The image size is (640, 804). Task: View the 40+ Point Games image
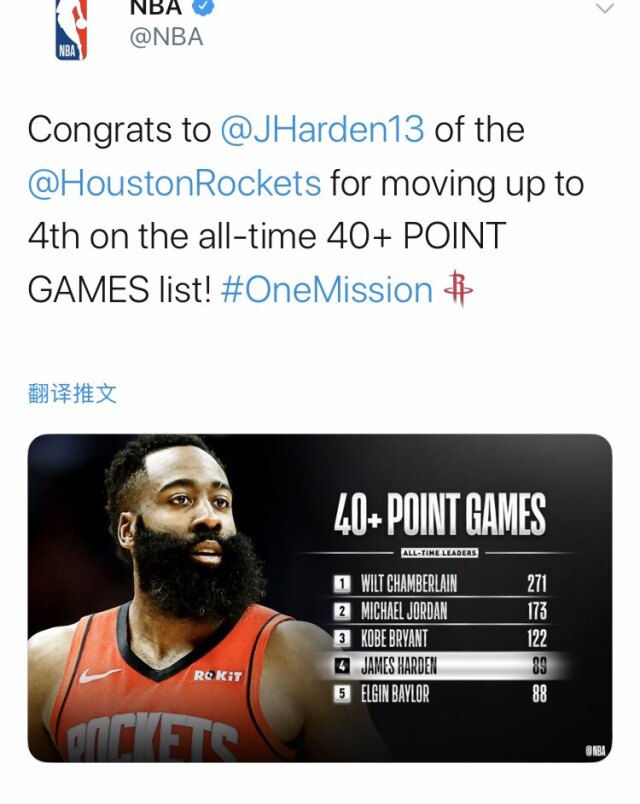(x=319, y=598)
